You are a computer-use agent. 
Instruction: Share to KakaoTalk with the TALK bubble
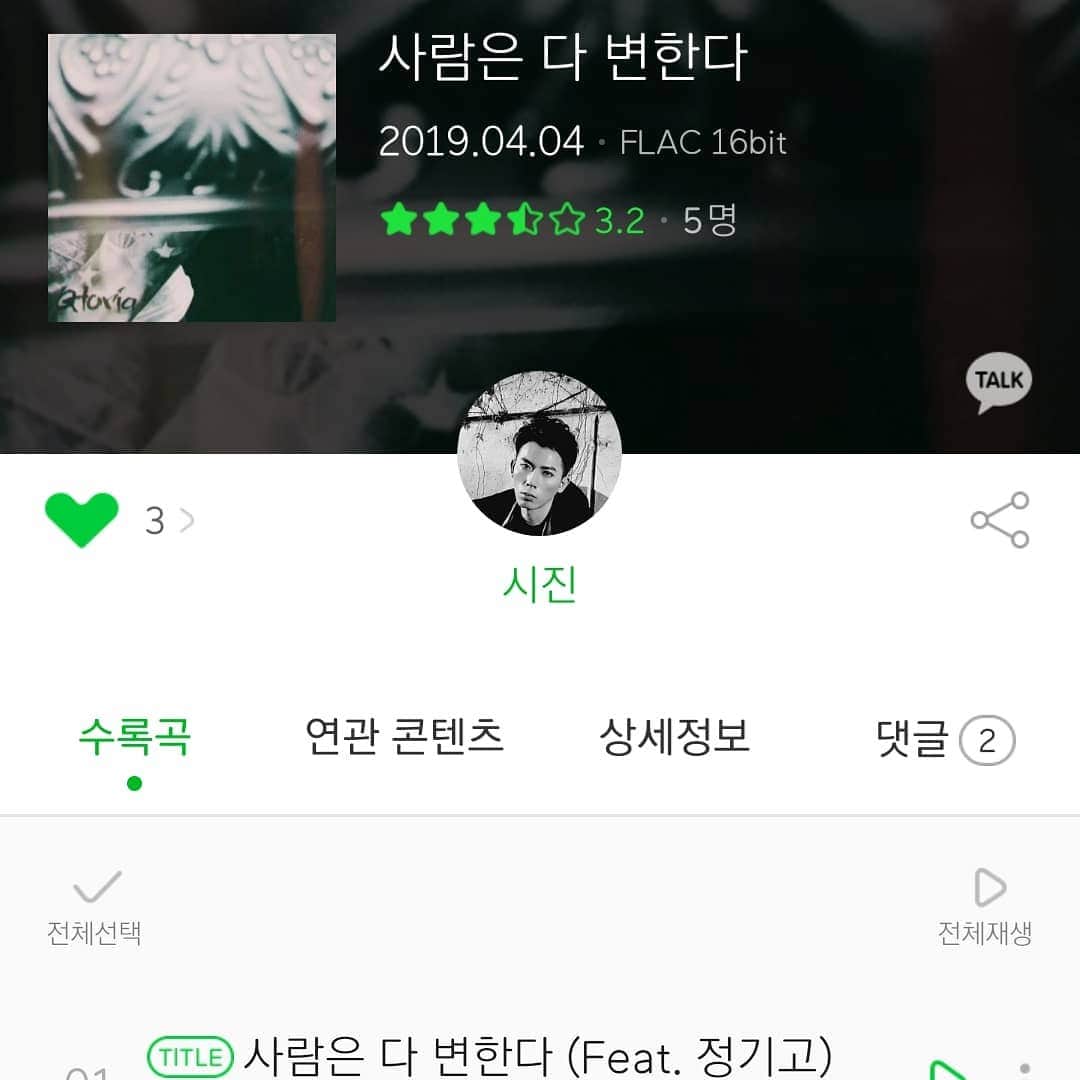[x=998, y=383]
